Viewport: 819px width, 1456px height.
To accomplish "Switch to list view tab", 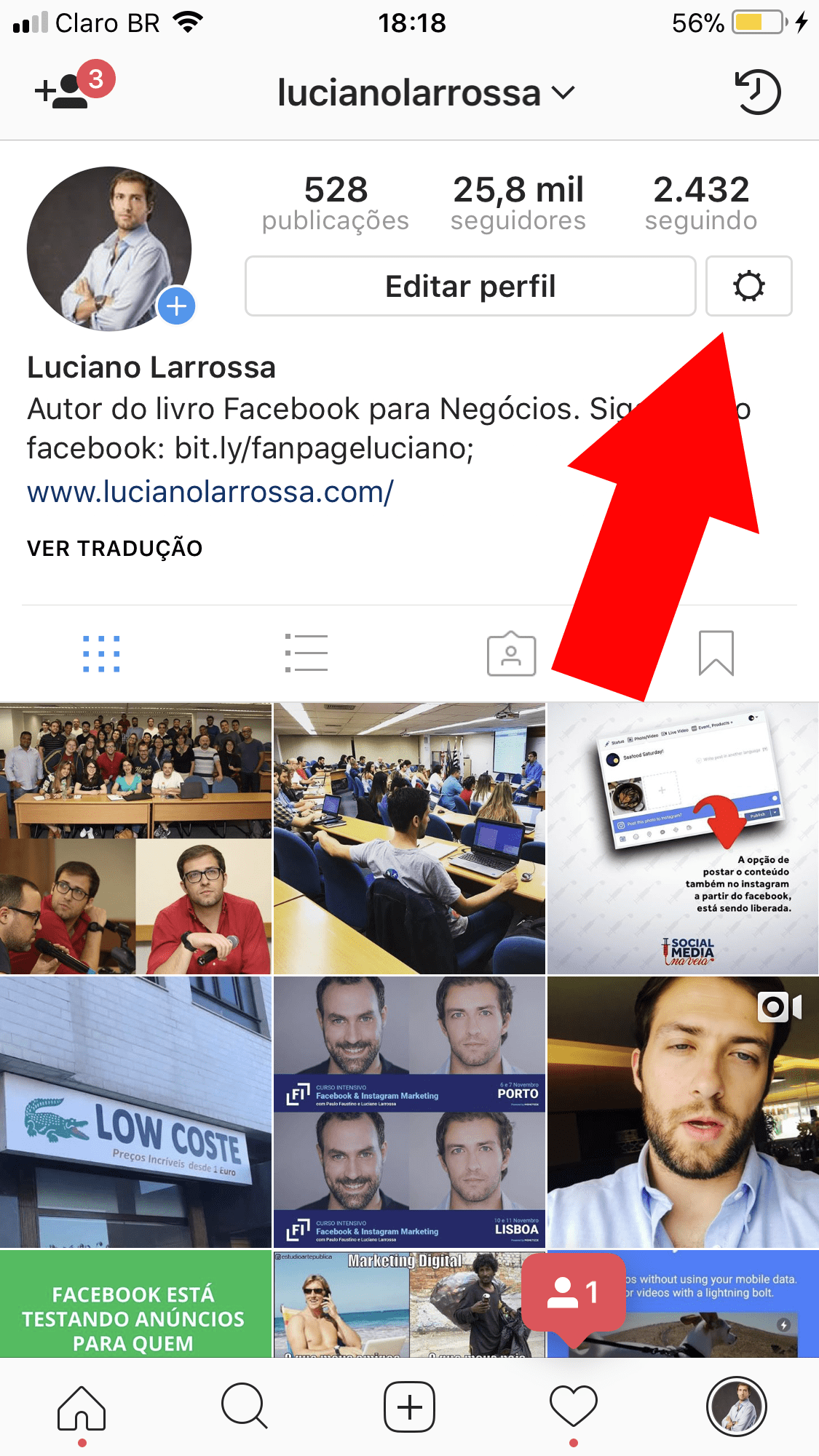I will pyautogui.click(x=306, y=653).
